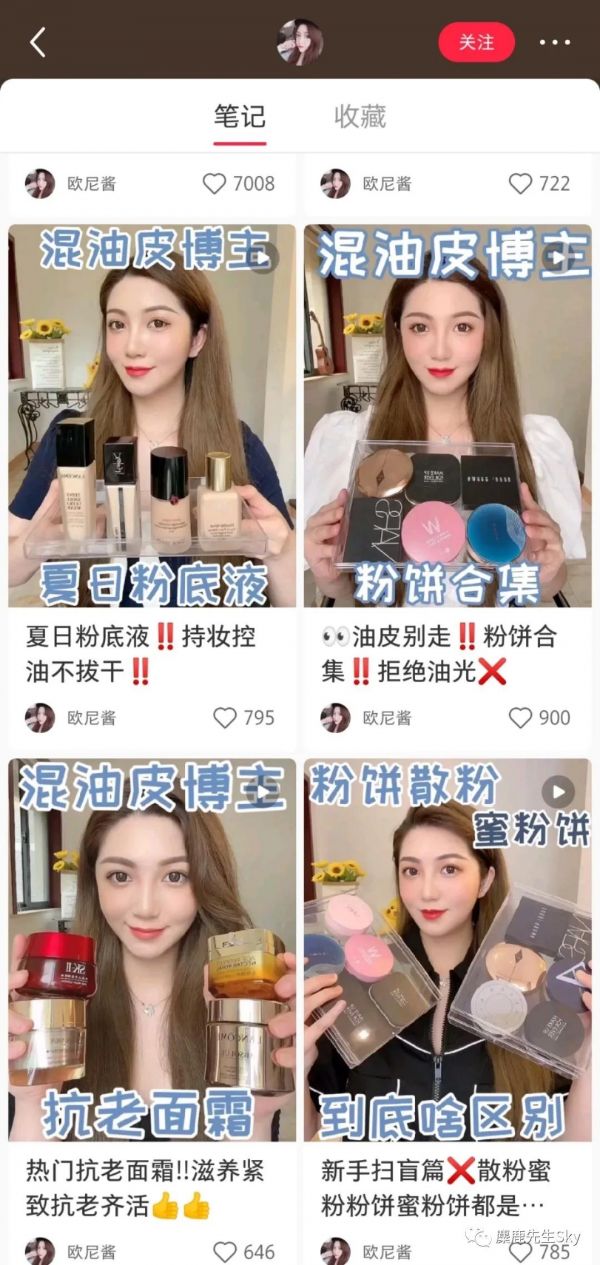Like the 夏日粉底液 note with 795 likes

click(225, 718)
